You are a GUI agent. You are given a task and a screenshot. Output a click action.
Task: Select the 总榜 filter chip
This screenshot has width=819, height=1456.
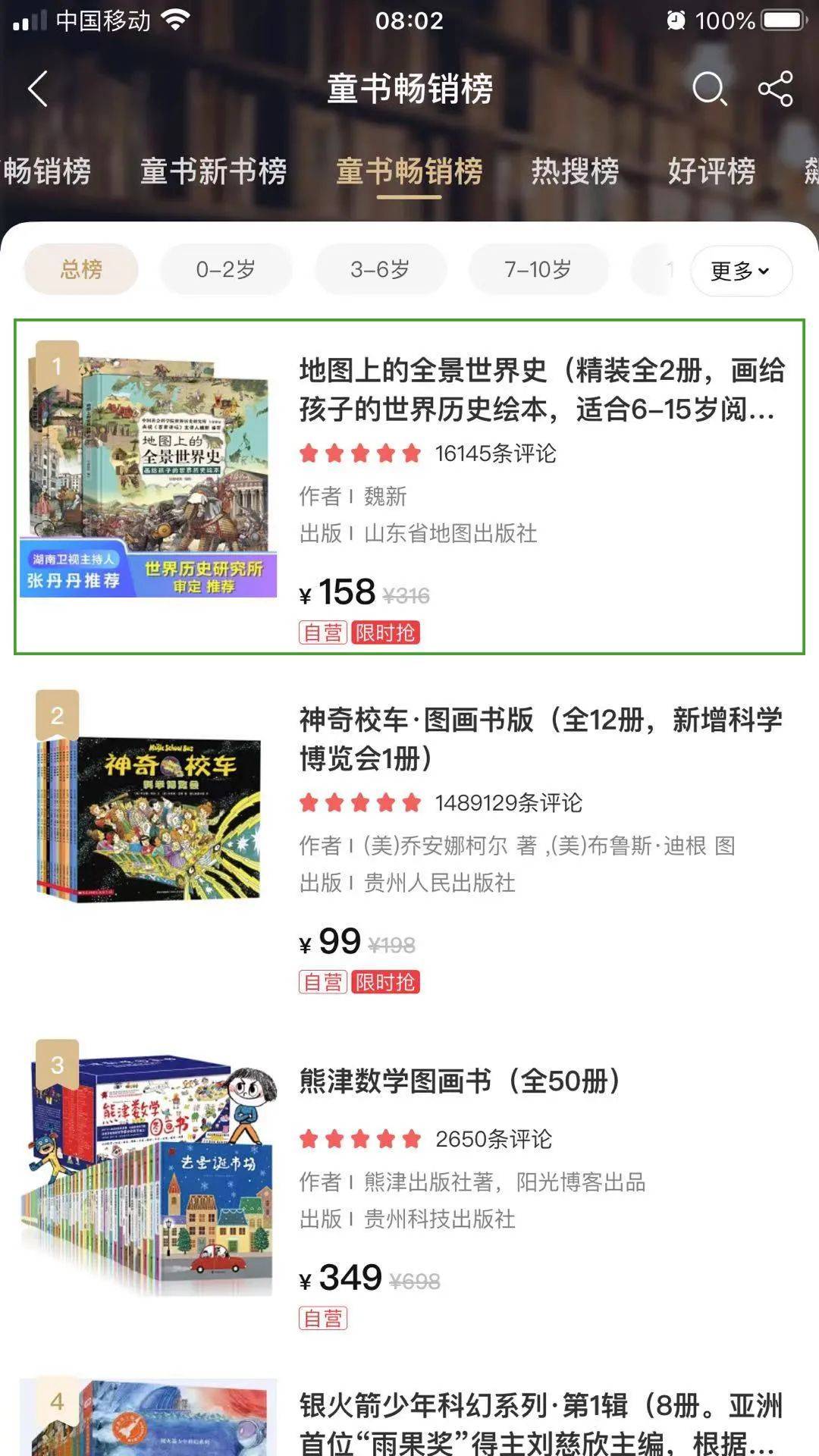coord(81,269)
